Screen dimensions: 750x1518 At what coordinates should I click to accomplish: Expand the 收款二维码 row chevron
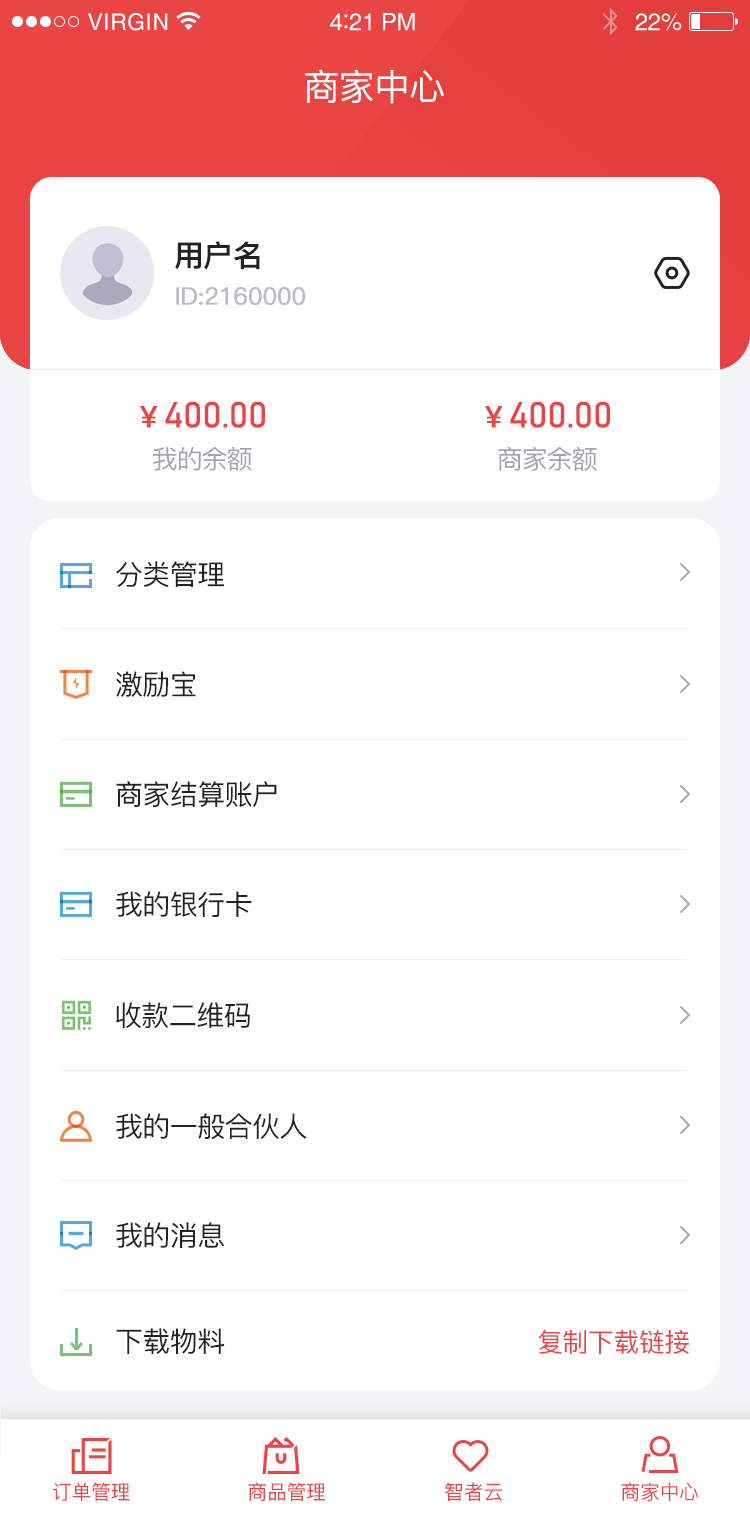(684, 1015)
